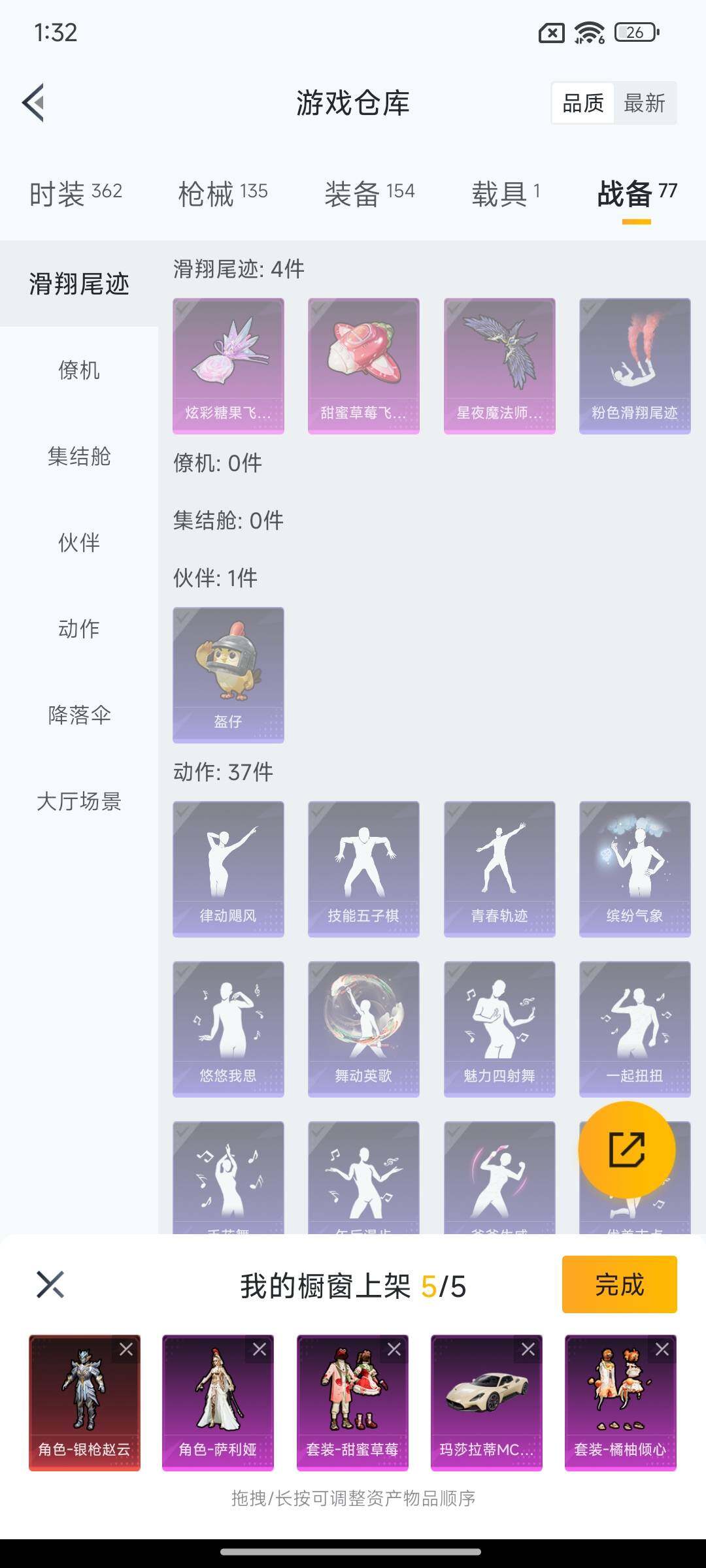Remove 角色-银枪赵云 from the showcase

(x=126, y=1349)
